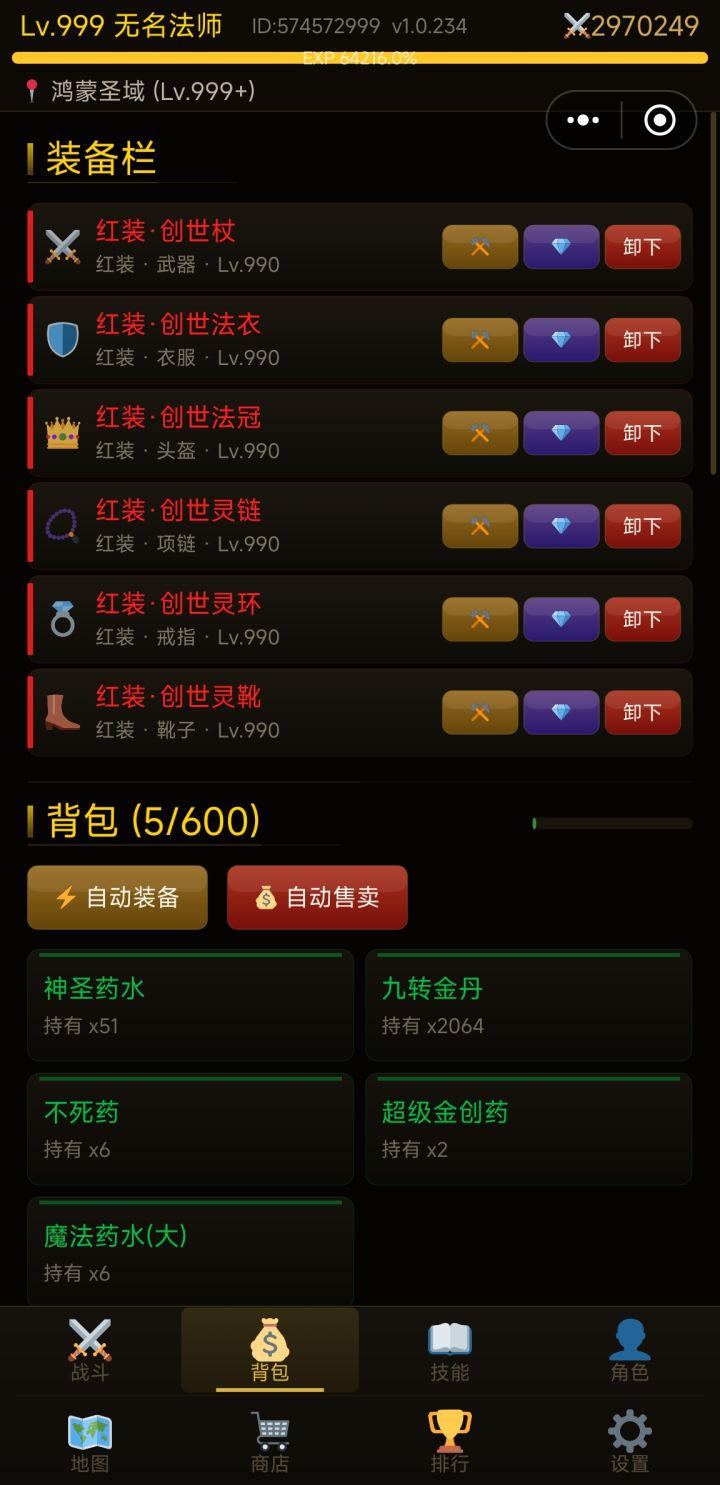
Task: Unequip 创世杖 with its 卸下 button
Action: [642, 246]
